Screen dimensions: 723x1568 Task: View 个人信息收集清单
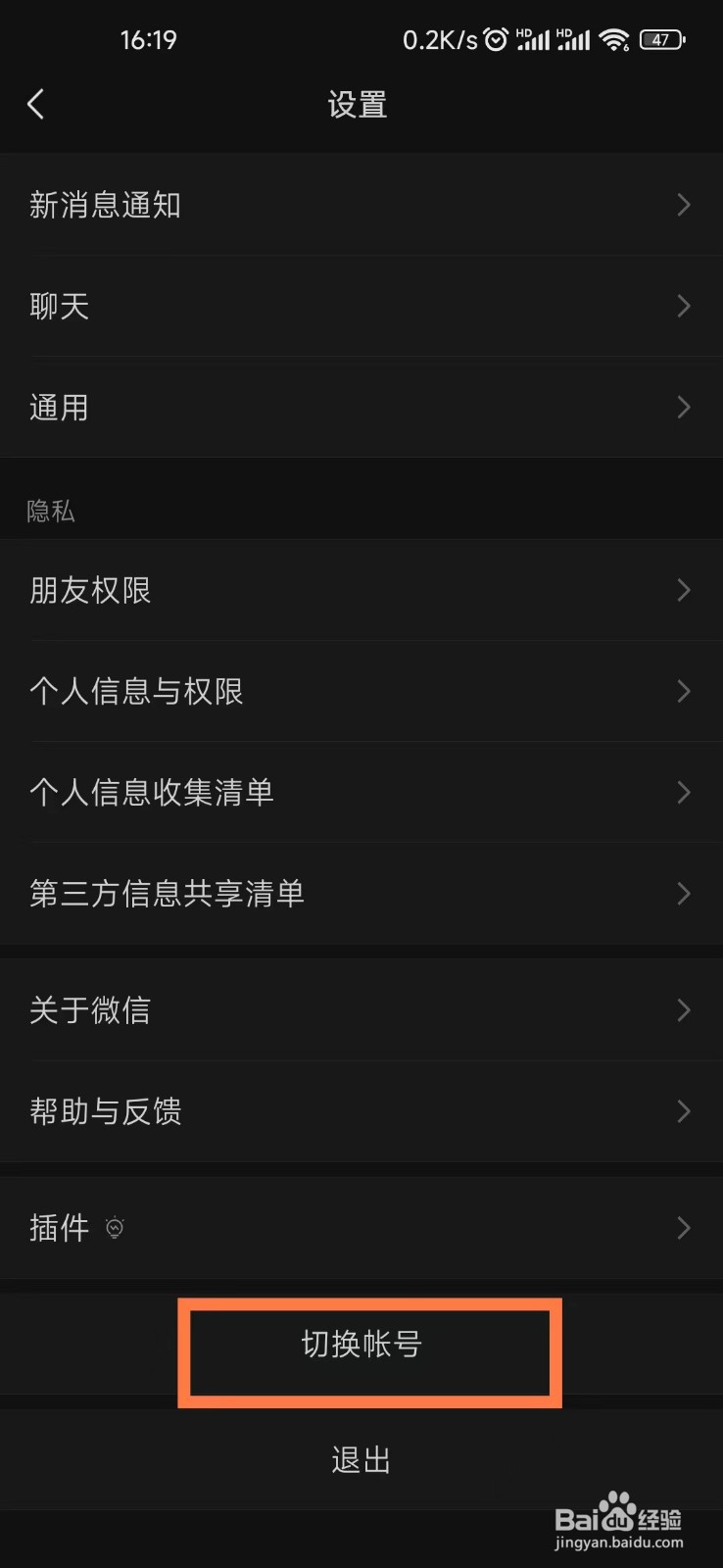361,793
